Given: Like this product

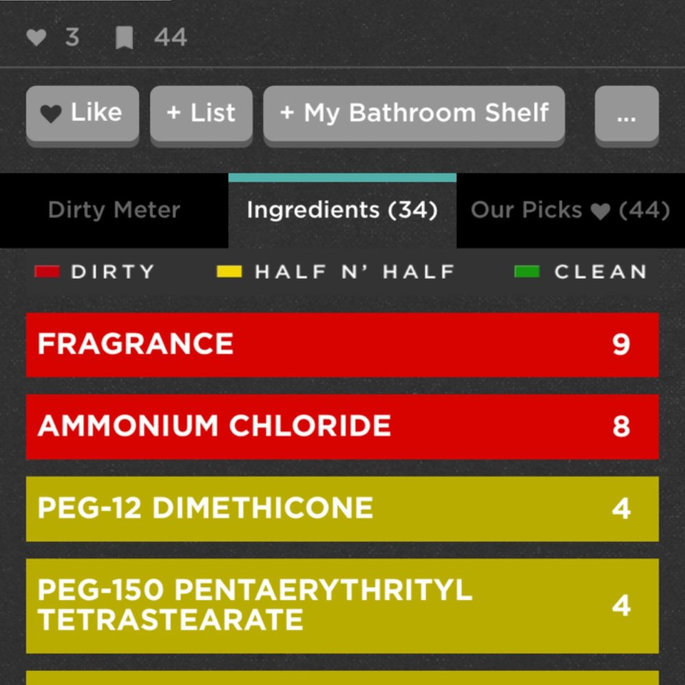Looking at the screenshot, I should point(82,113).
